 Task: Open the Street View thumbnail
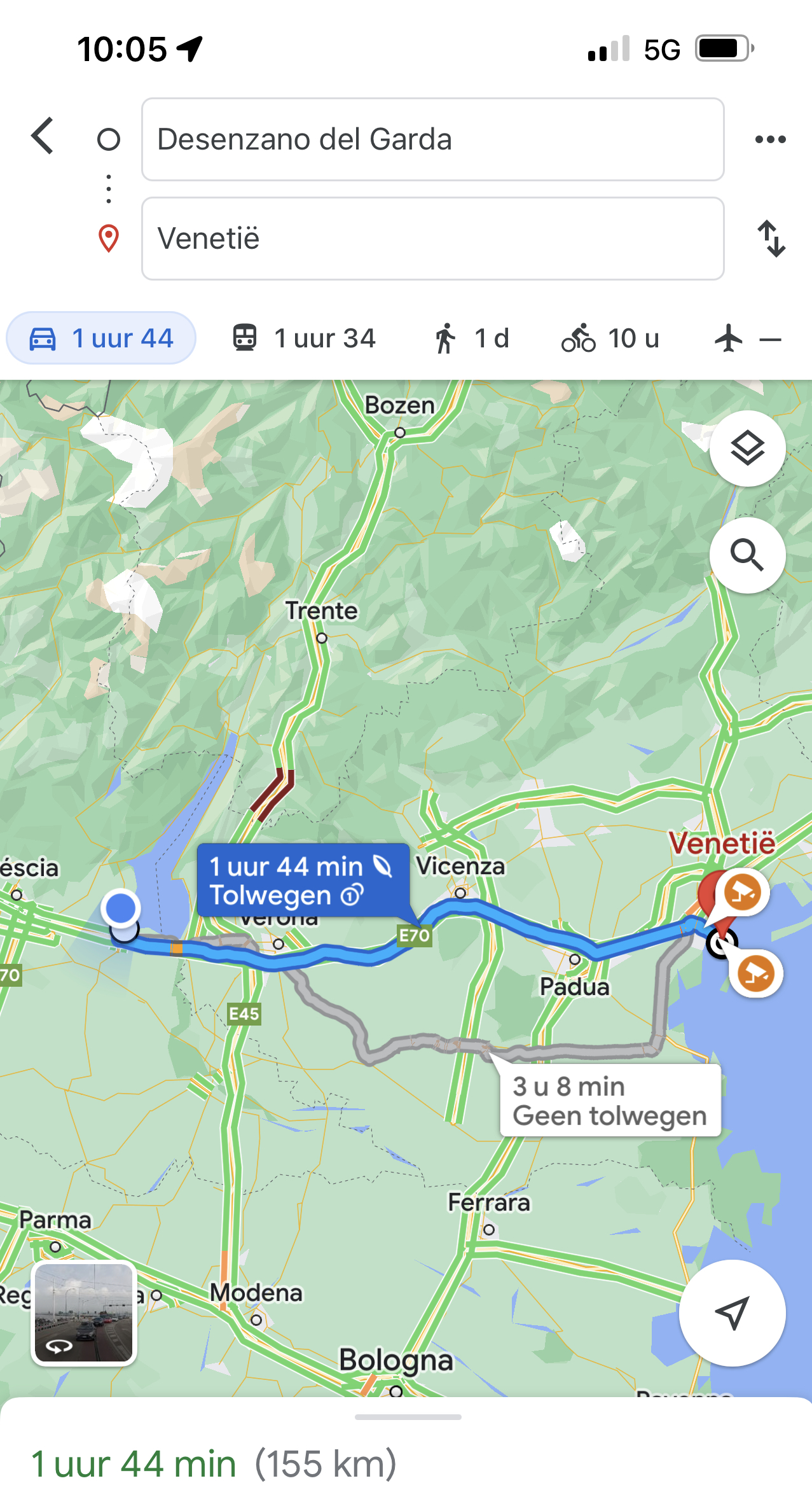coord(84,1312)
